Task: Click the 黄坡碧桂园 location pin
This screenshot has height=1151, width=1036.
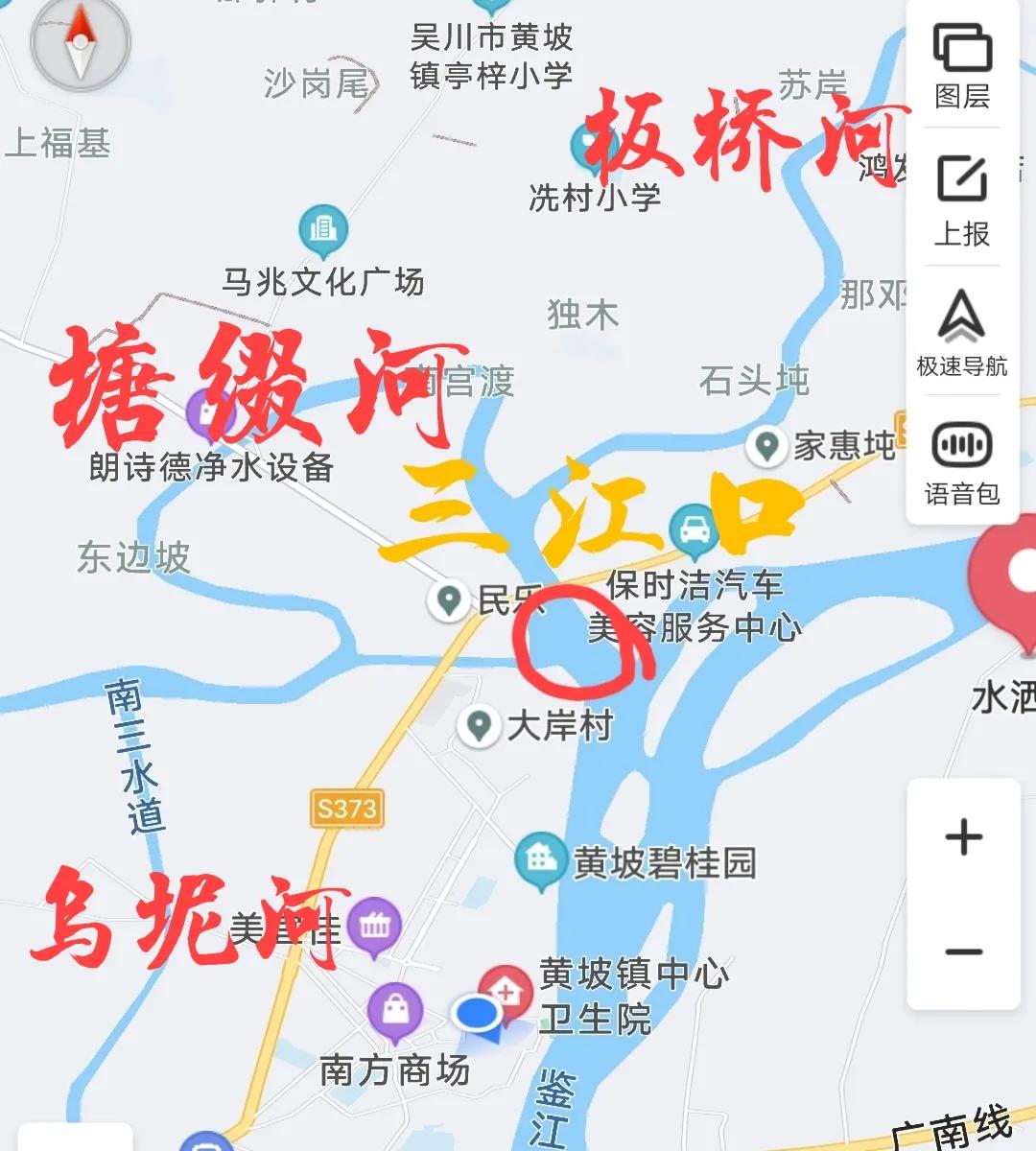Action: pyautogui.click(x=540, y=857)
